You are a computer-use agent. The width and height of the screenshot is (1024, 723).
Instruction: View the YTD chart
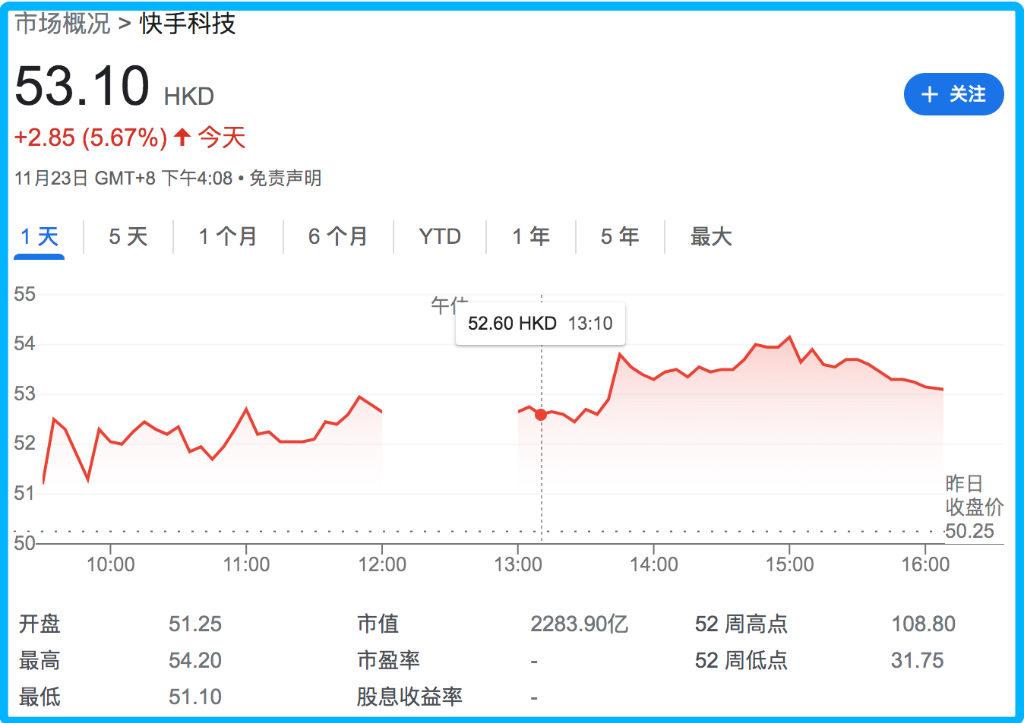(440, 237)
